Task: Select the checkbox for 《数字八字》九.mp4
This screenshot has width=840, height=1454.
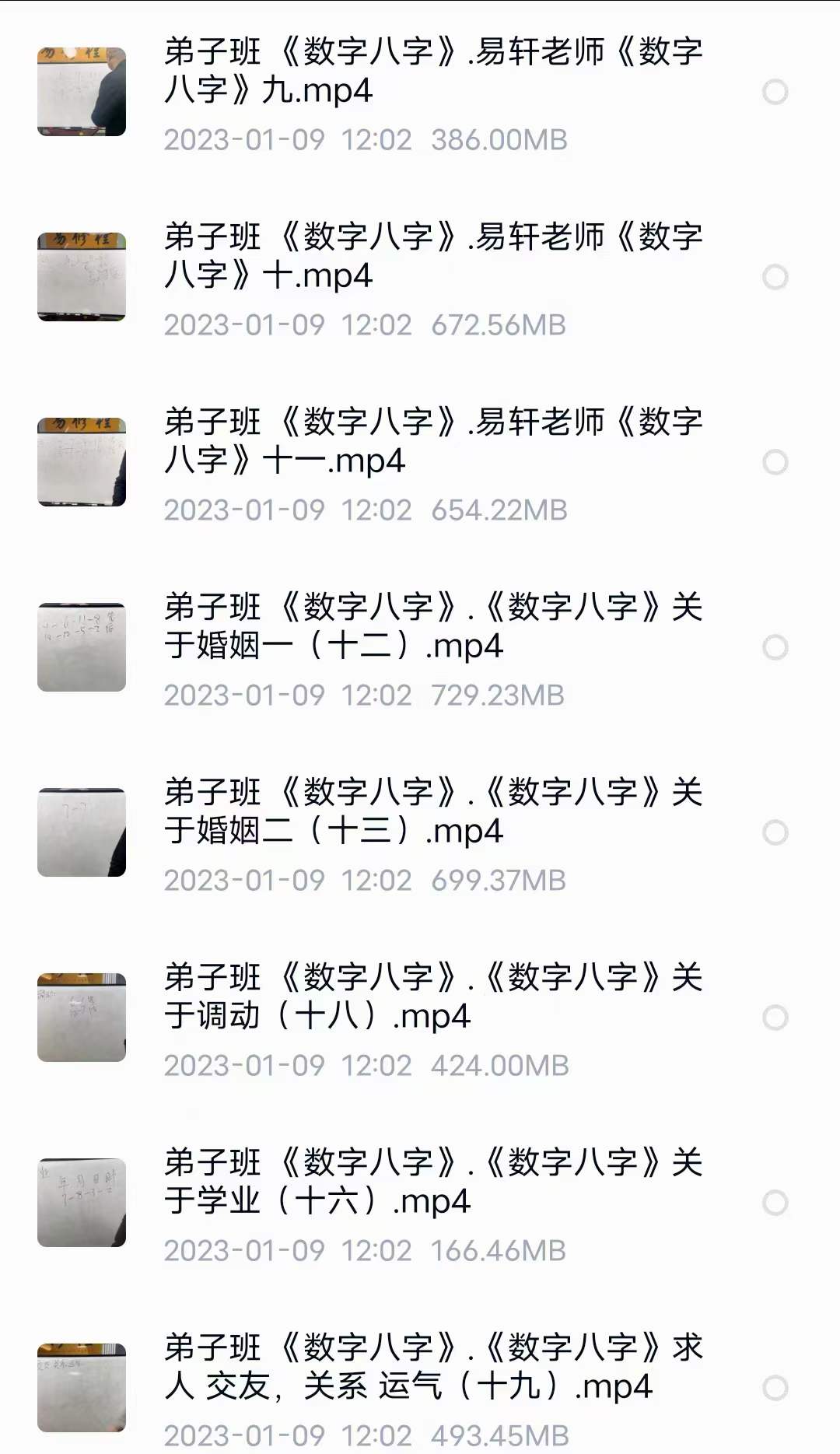Action: pyautogui.click(x=775, y=92)
